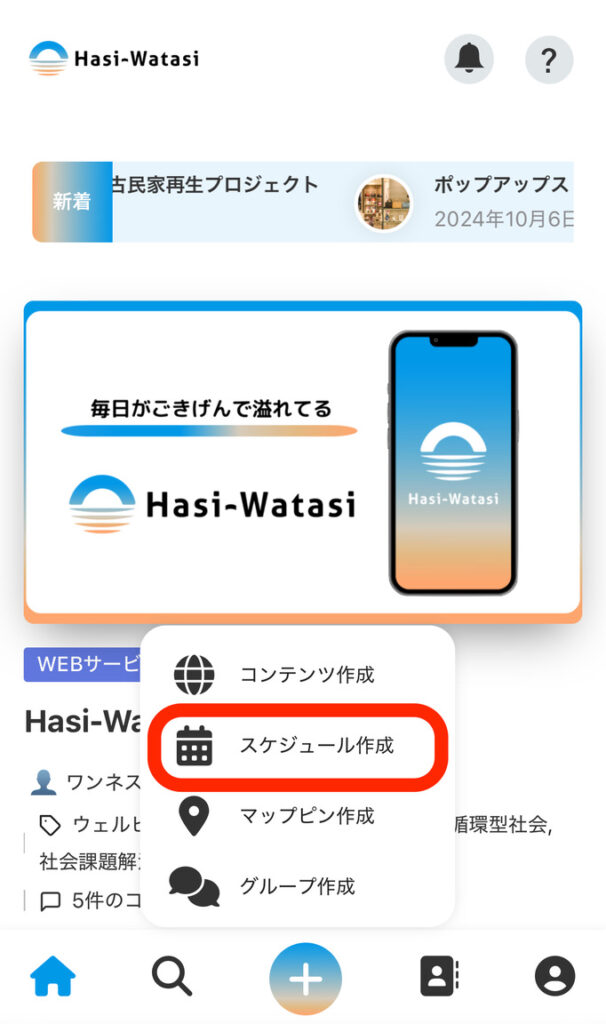Viewport: 606px width, 1024px height.
Task: Open the search tab
Action: pyautogui.click(x=172, y=977)
